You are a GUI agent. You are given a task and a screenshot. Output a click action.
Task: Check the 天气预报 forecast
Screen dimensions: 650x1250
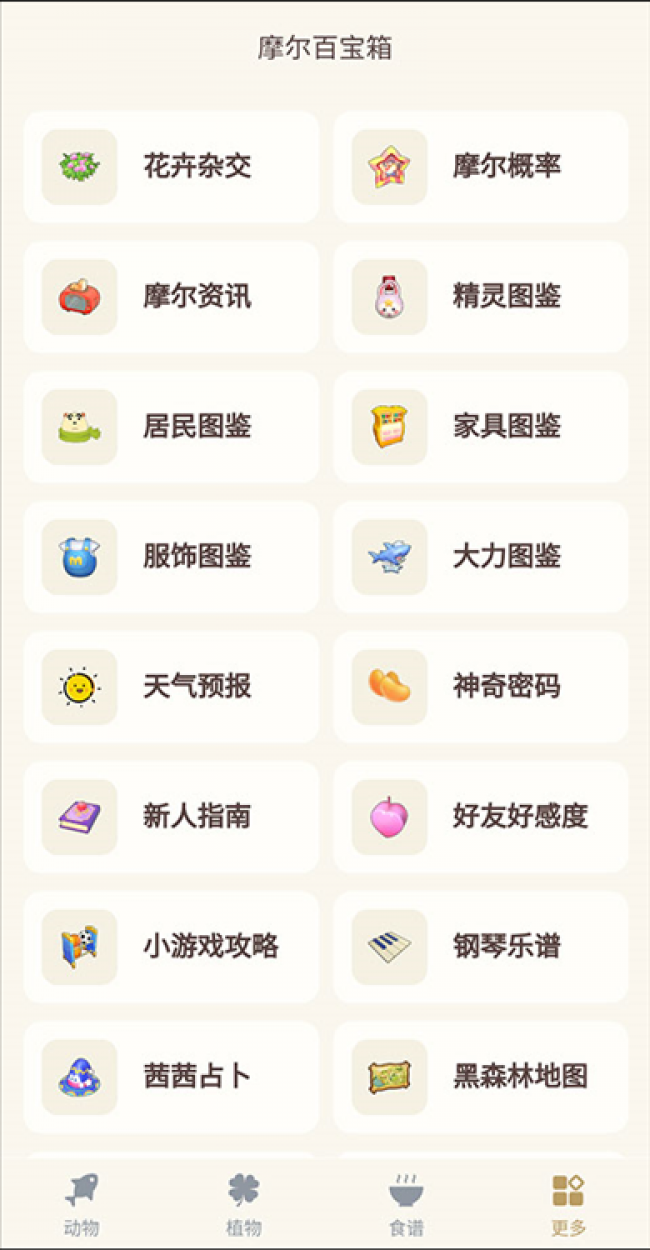pos(171,687)
